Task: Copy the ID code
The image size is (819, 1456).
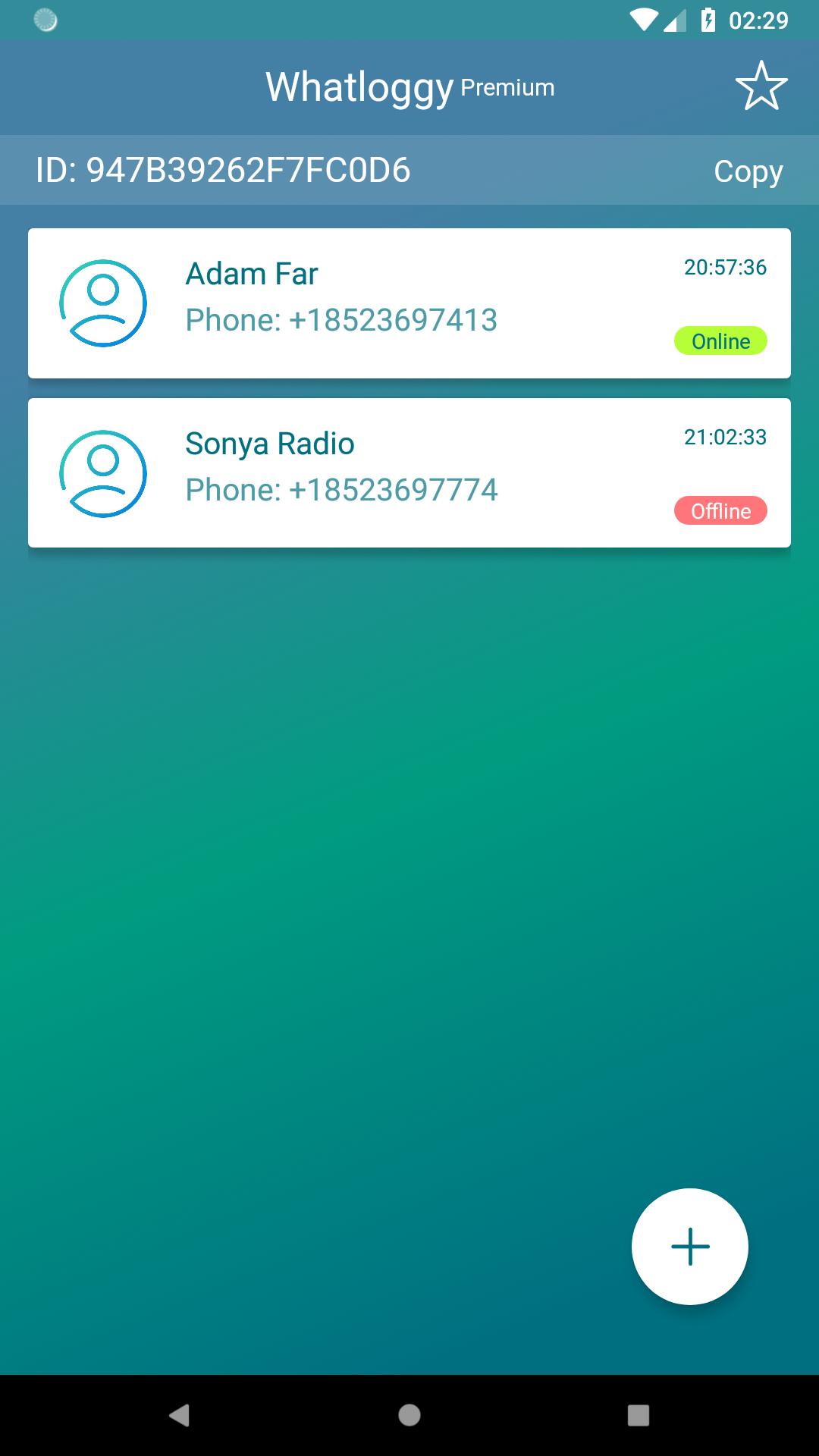Action: tap(748, 171)
